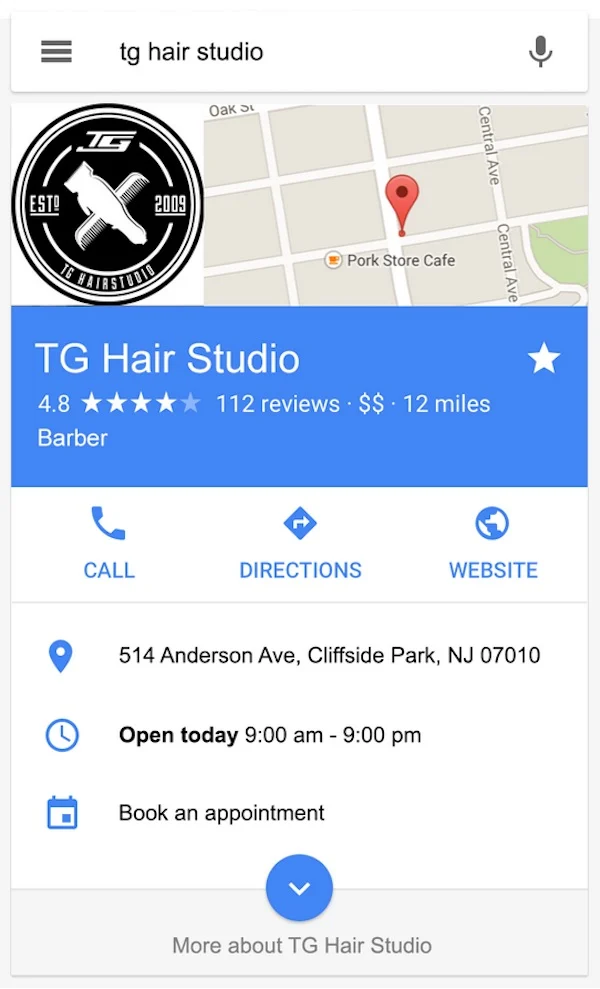Viewport: 600px width, 989px height.
Task: Select Book an appointment
Action: click(x=299, y=813)
